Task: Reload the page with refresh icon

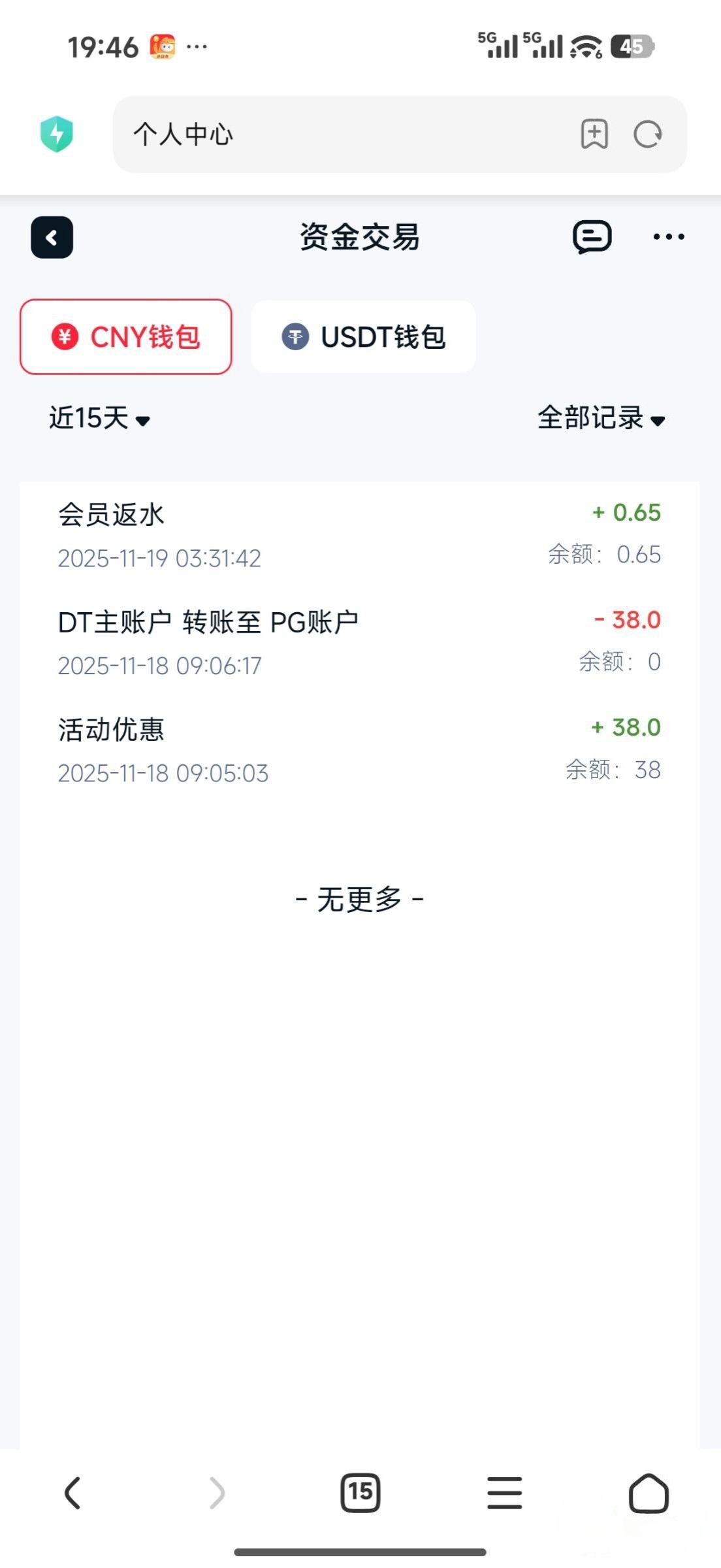Action: click(648, 135)
